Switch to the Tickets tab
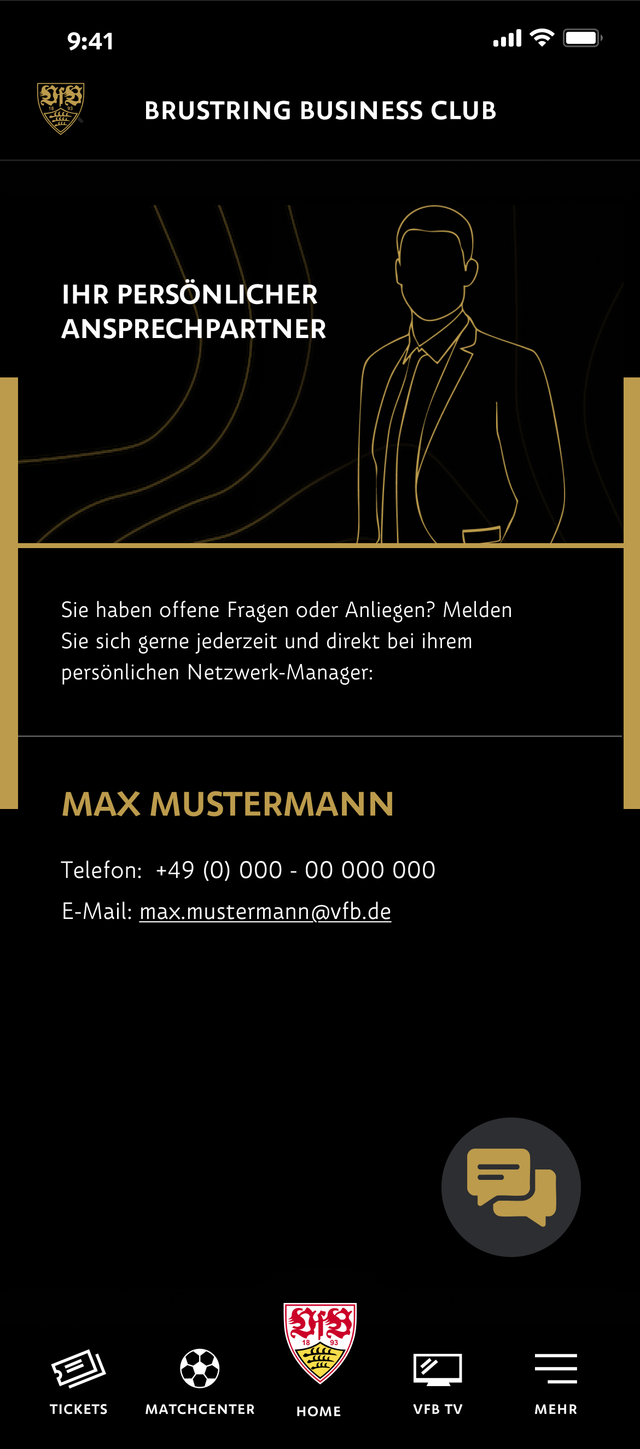640x1449 pixels. pos(78,1381)
